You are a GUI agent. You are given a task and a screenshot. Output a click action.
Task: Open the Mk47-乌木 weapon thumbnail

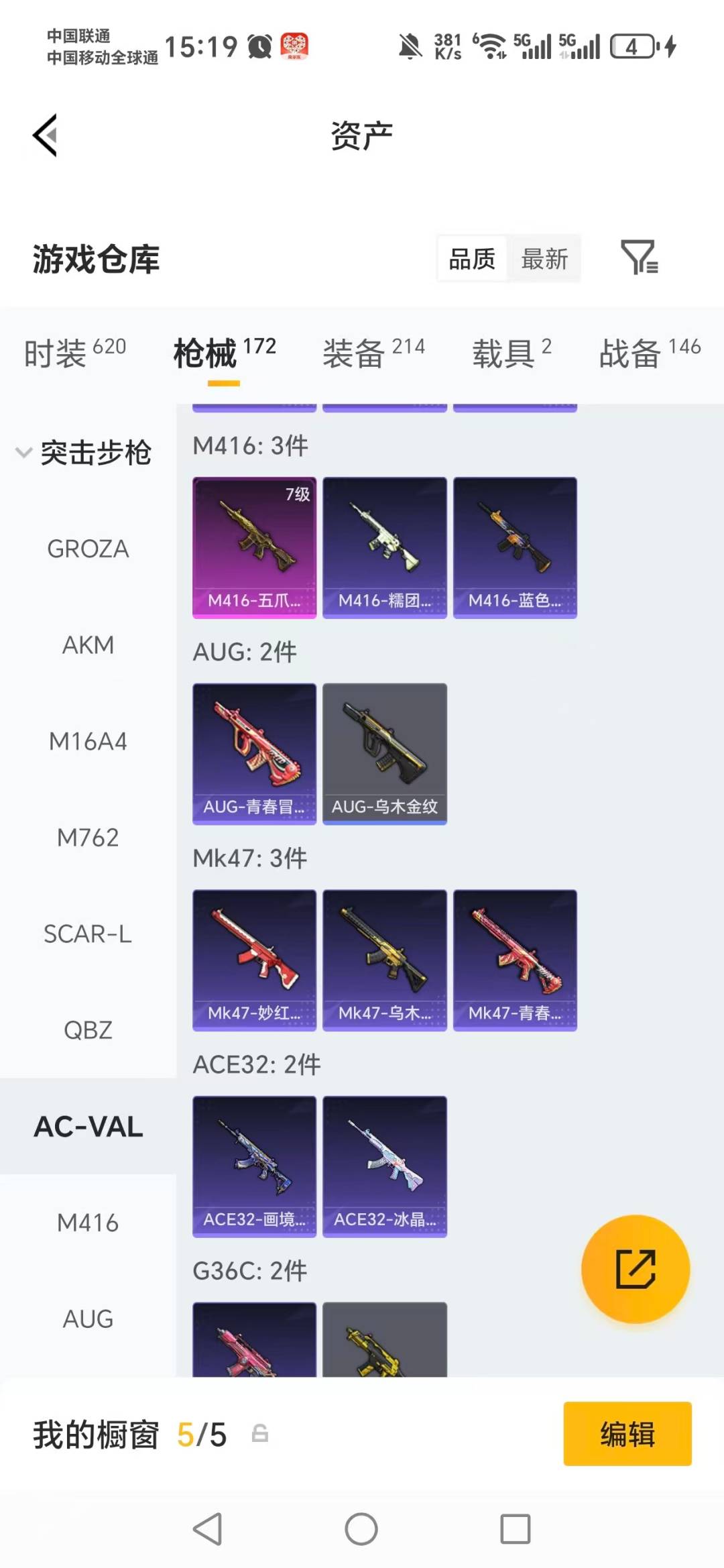click(384, 958)
